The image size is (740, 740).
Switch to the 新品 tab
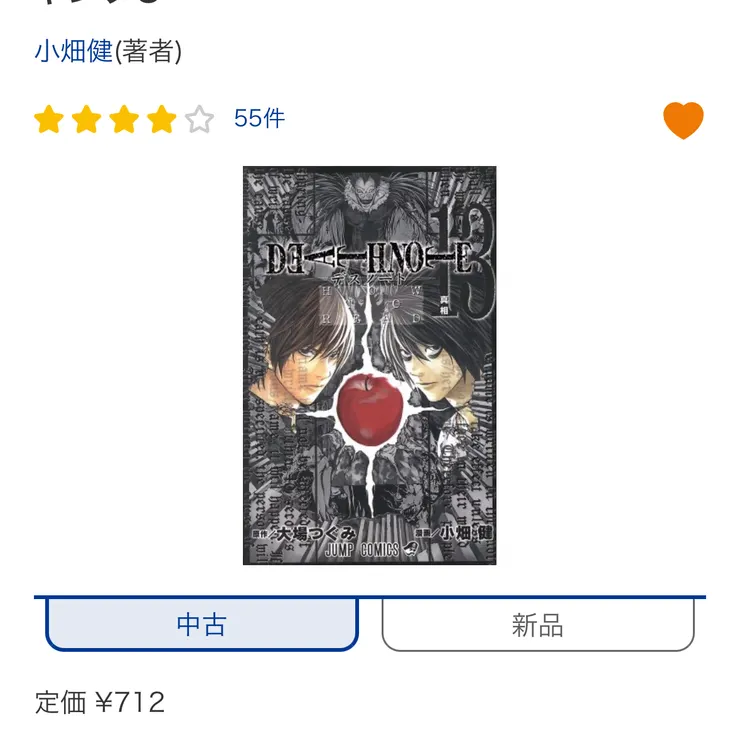coord(538,626)
